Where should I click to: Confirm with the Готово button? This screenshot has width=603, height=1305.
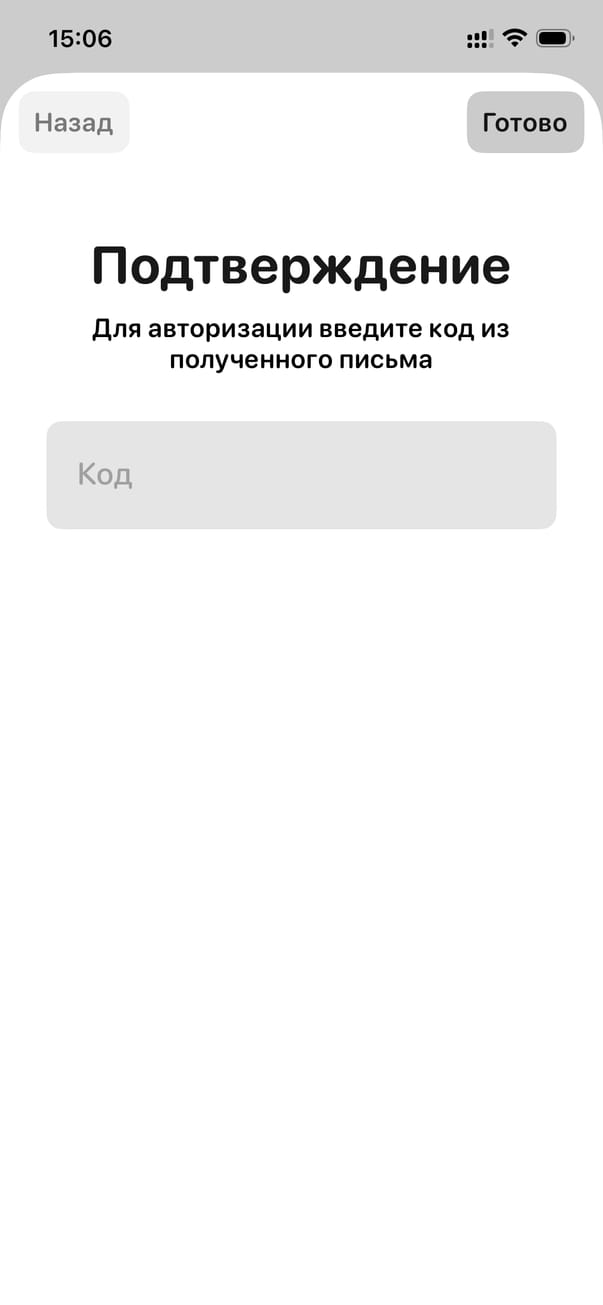pos(525,122)
